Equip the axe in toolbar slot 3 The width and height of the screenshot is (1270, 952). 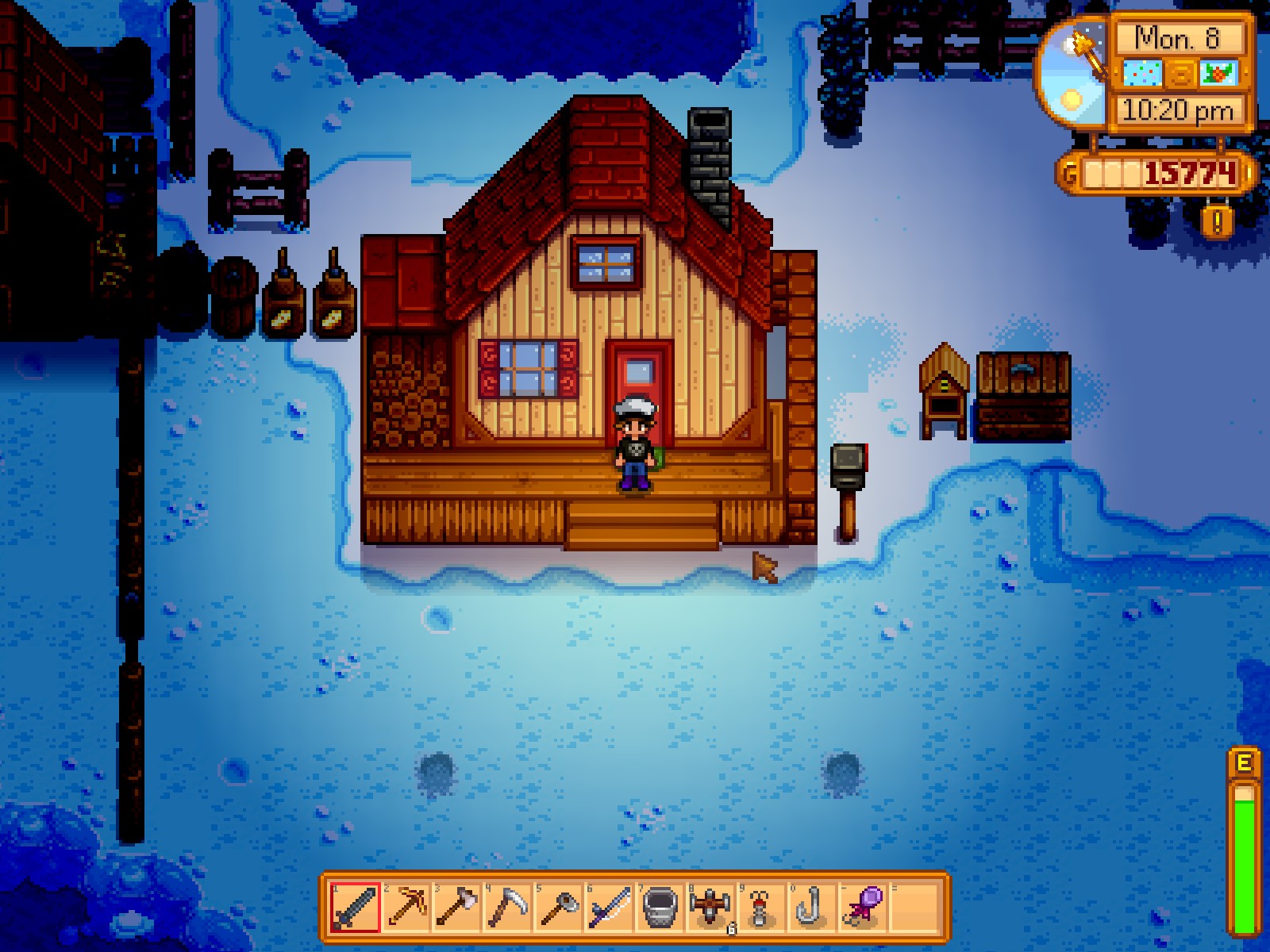point(456,907)
